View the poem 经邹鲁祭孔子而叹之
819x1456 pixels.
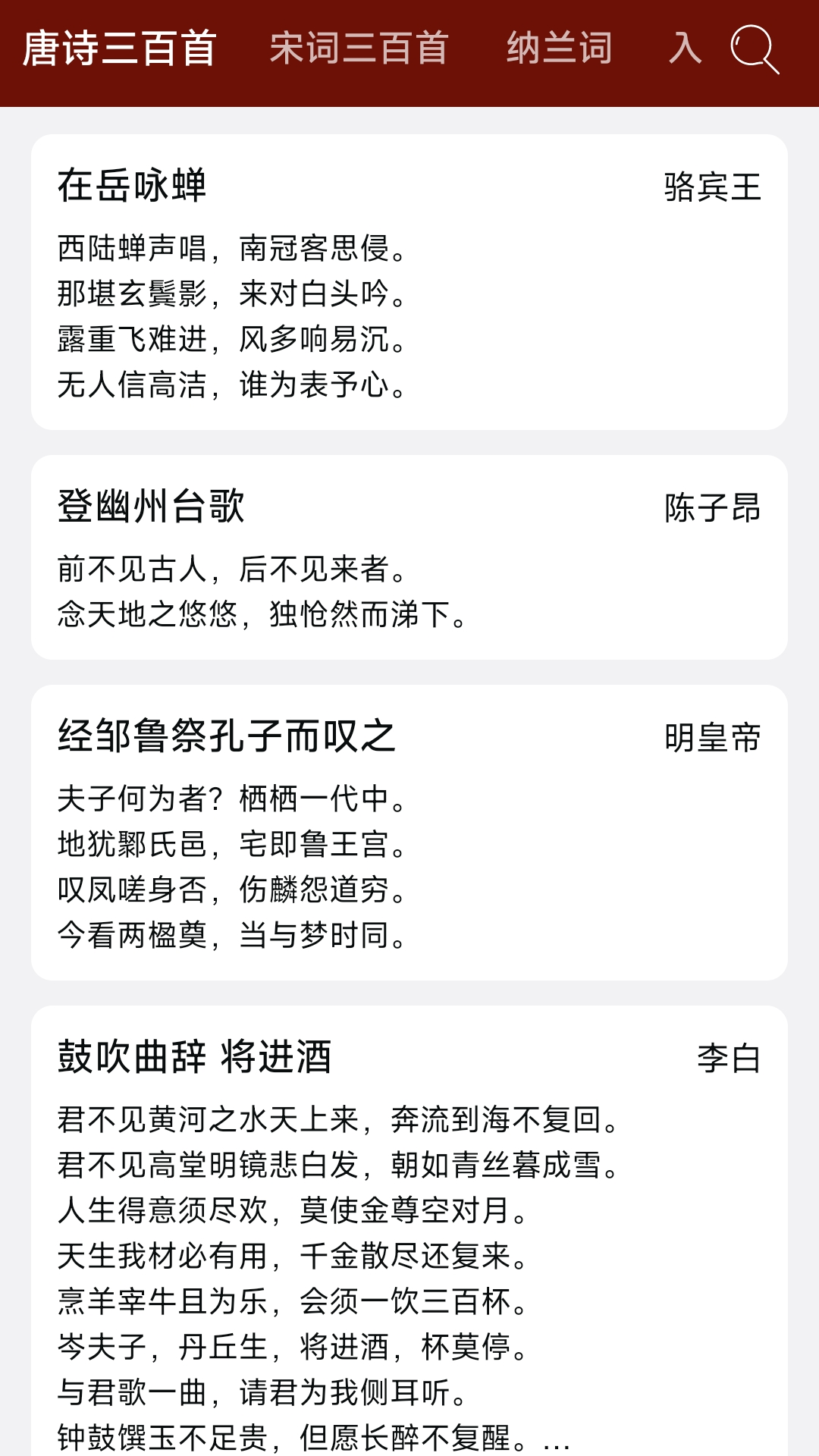[409, 832]
